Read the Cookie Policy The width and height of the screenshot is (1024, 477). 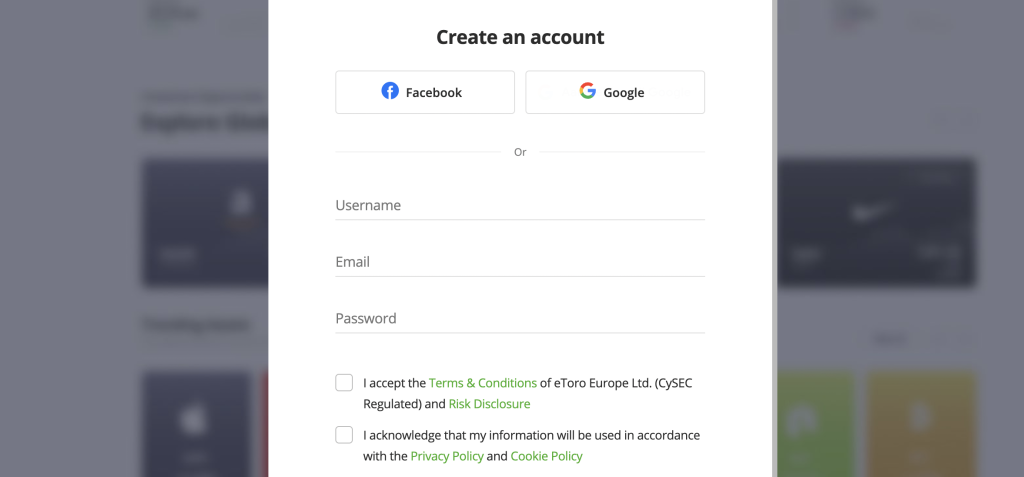tap(546, 456)
